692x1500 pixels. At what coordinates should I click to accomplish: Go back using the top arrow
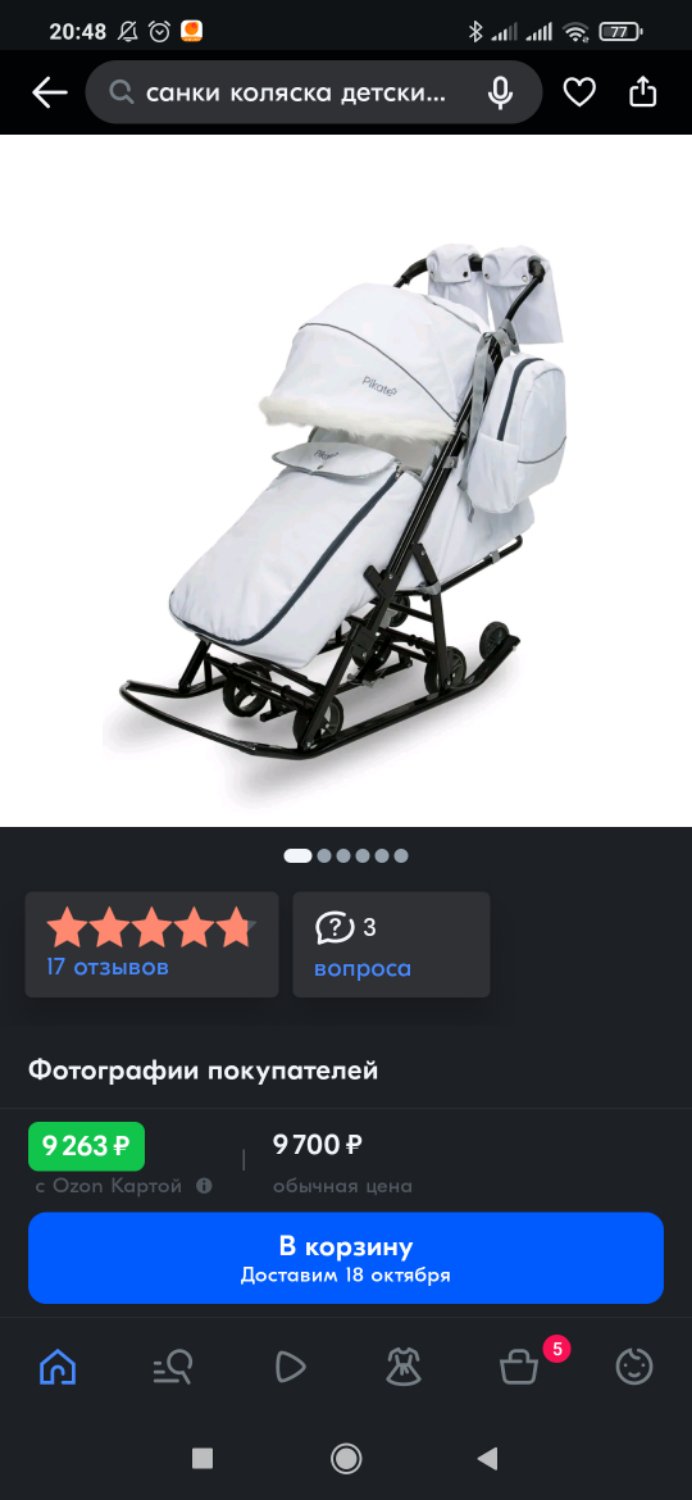coord(48,93)
